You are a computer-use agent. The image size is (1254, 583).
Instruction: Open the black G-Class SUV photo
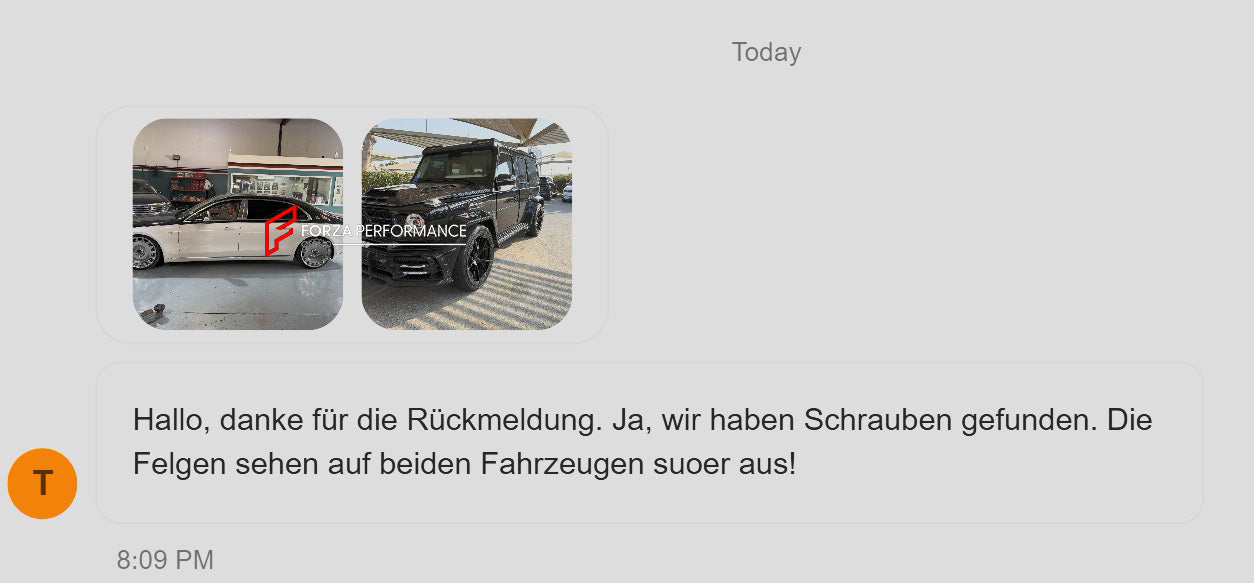tap(466, 224)
